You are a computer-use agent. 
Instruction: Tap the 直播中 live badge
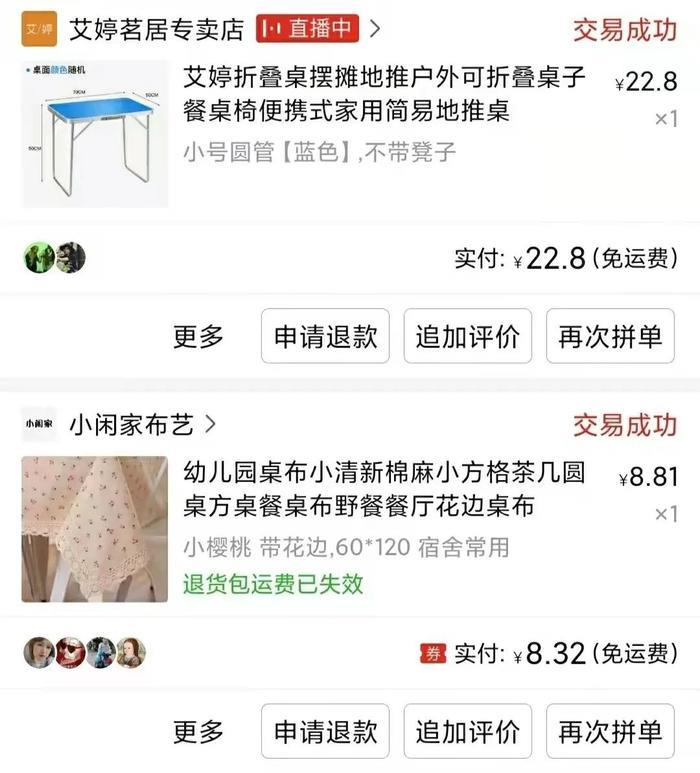click(308, 29)
